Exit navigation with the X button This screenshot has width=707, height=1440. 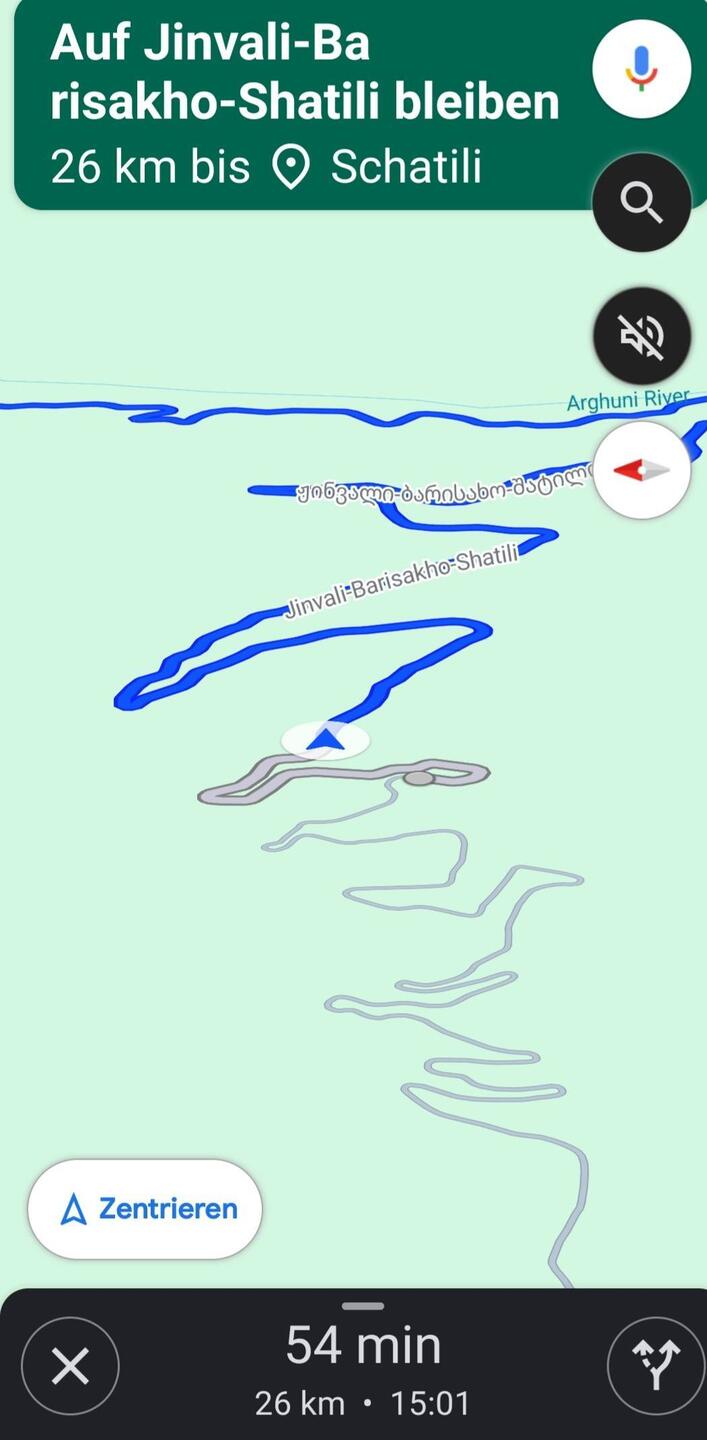(70, 1366)
